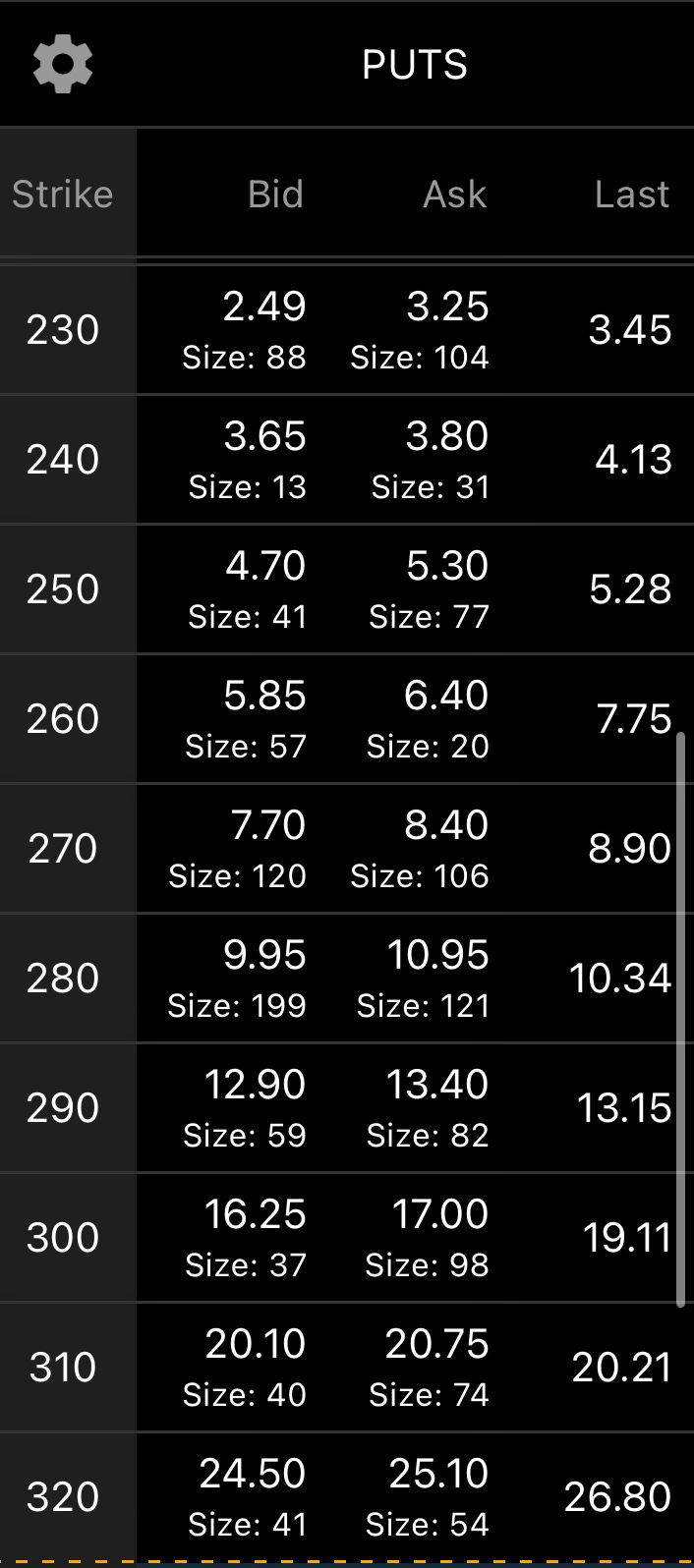
Task: Open the settings gear icon
Action: (x=63, y=65)
